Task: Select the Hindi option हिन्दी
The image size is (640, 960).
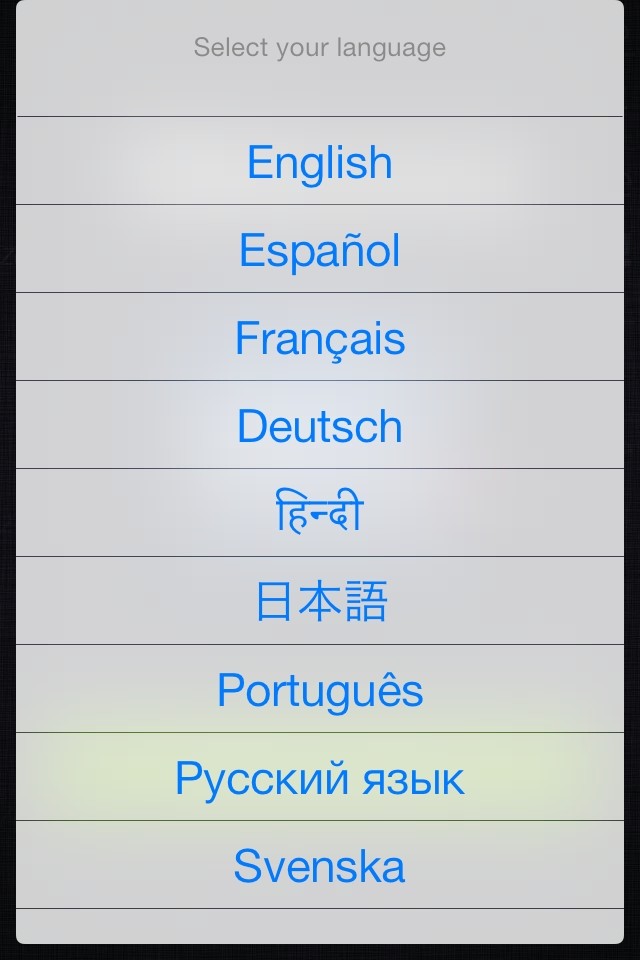Action: click(x=320, y=513)
